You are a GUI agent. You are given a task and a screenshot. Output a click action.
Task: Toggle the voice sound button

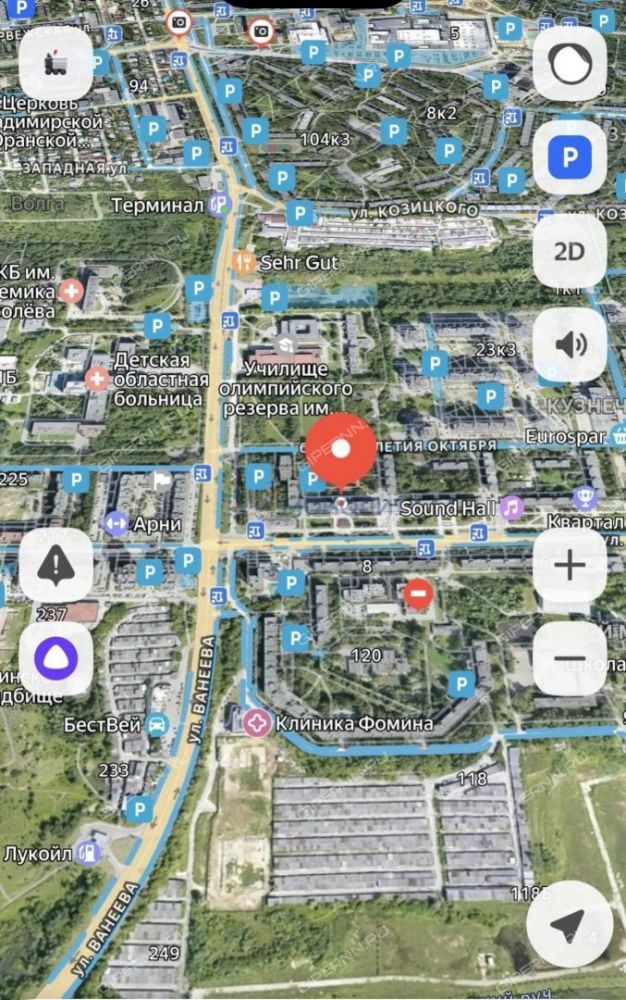coord(569,345)
